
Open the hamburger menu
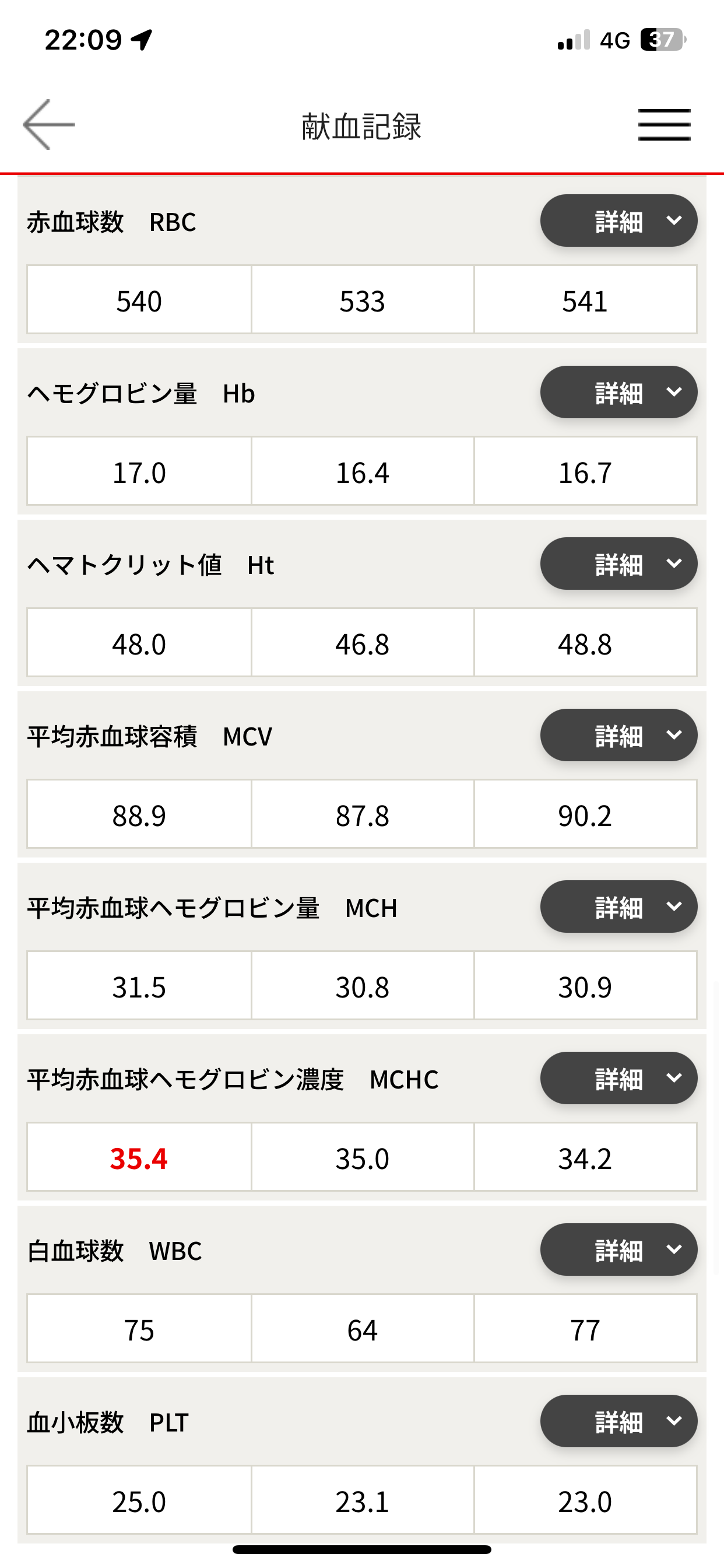pos(664,125)
